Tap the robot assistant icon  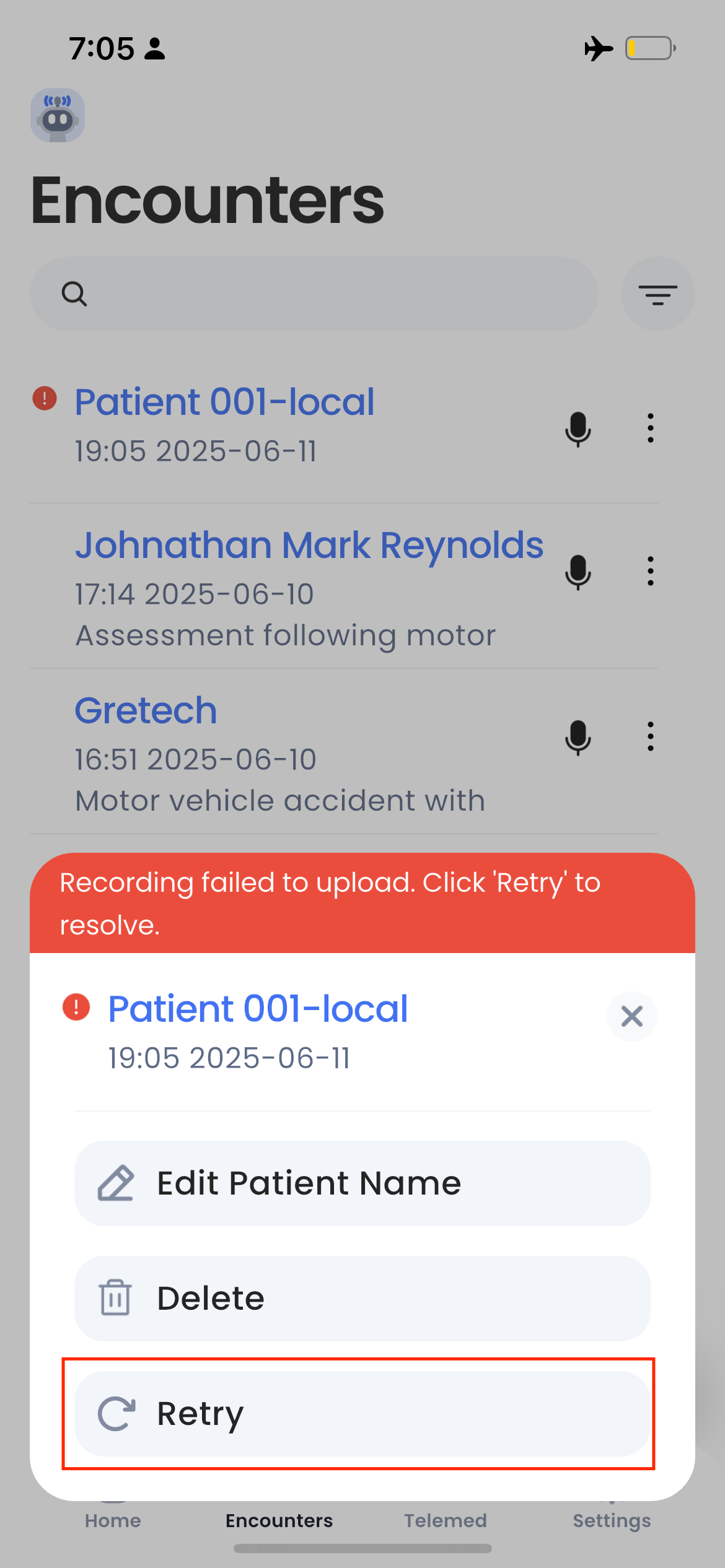click(x=58, y=115)
